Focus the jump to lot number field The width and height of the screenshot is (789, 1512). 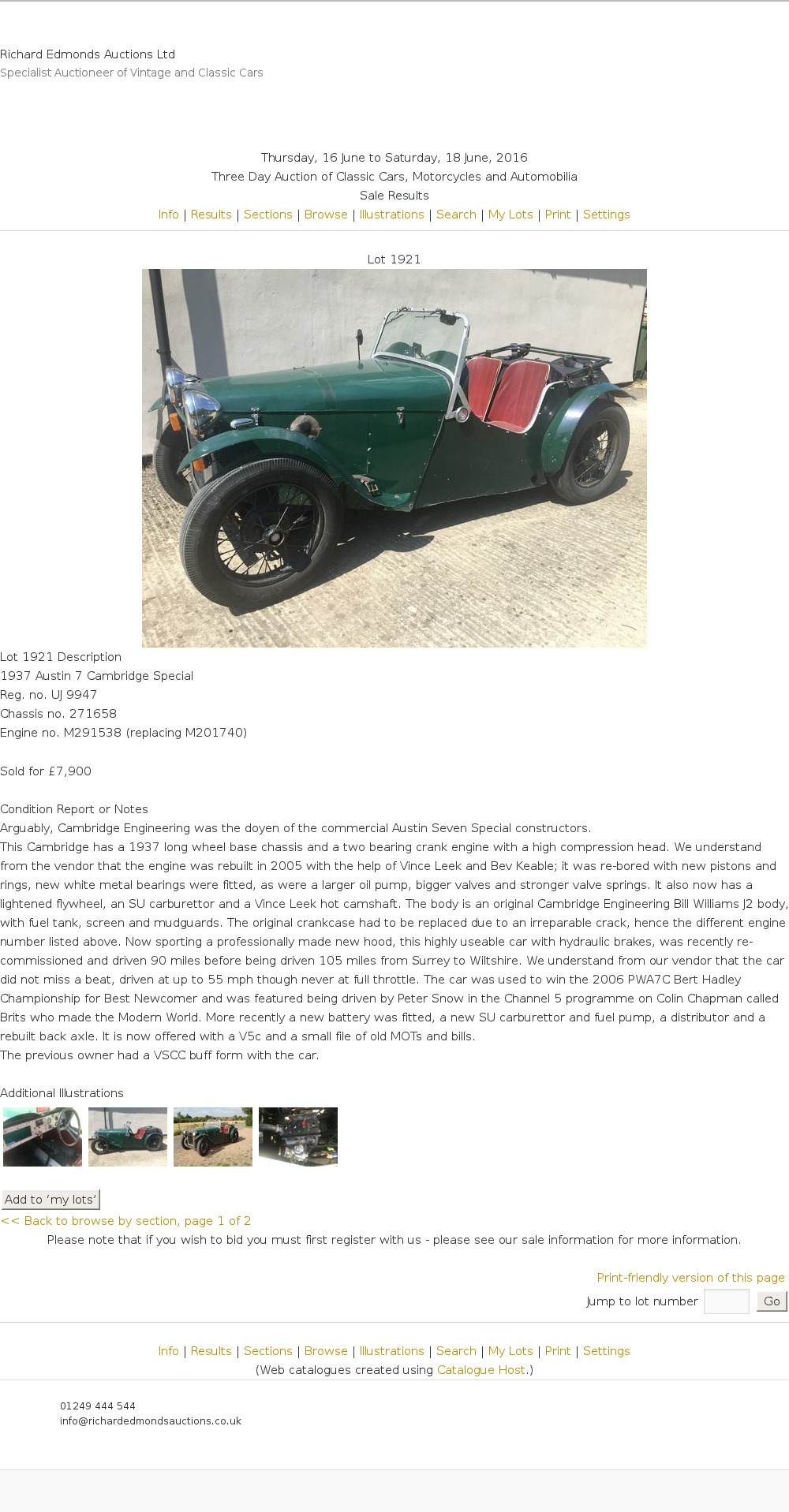pyautogui.click(x=726, y=1301)
